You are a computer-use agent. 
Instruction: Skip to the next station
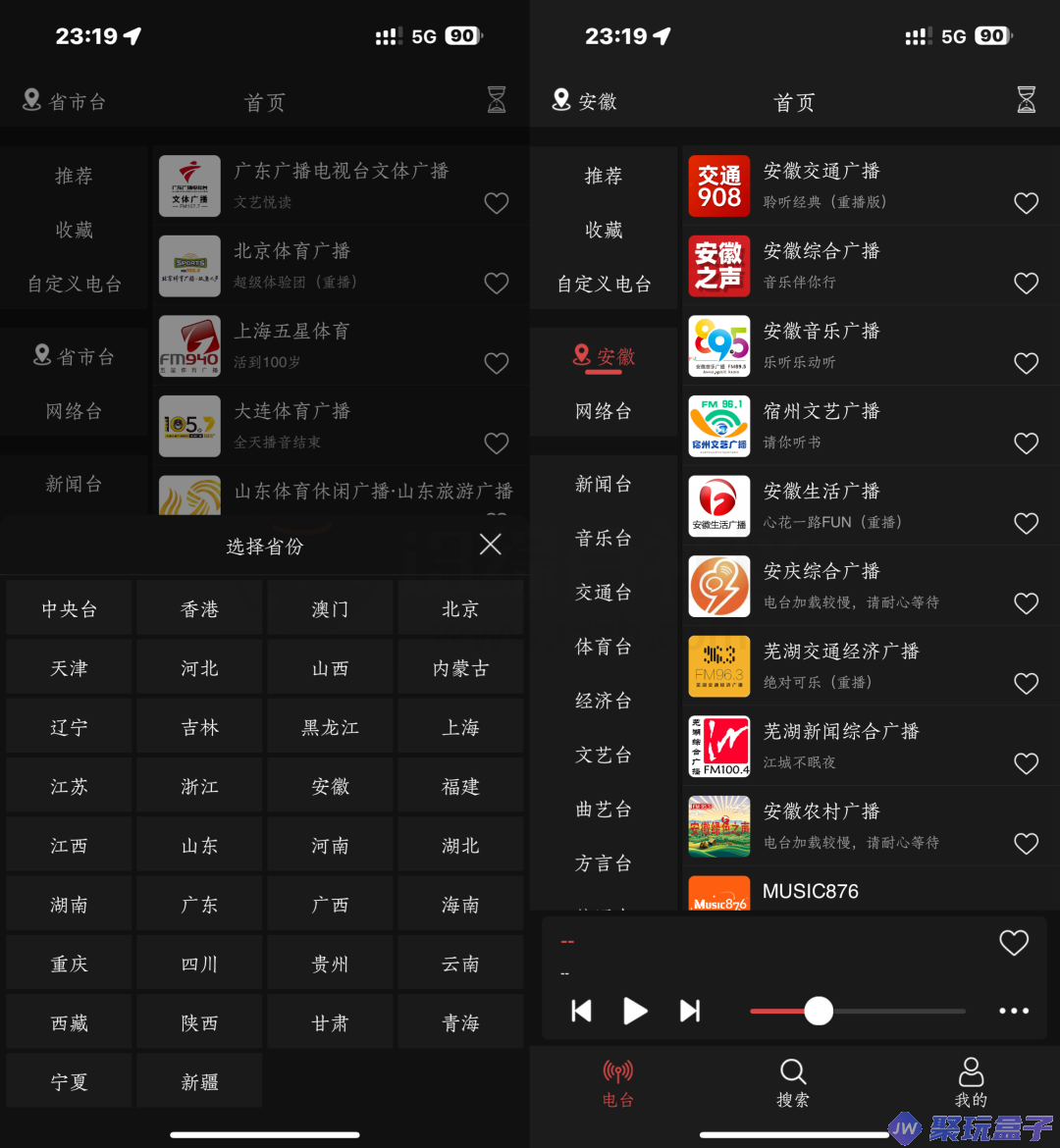pyautogui.click(x=690, y=1011)
